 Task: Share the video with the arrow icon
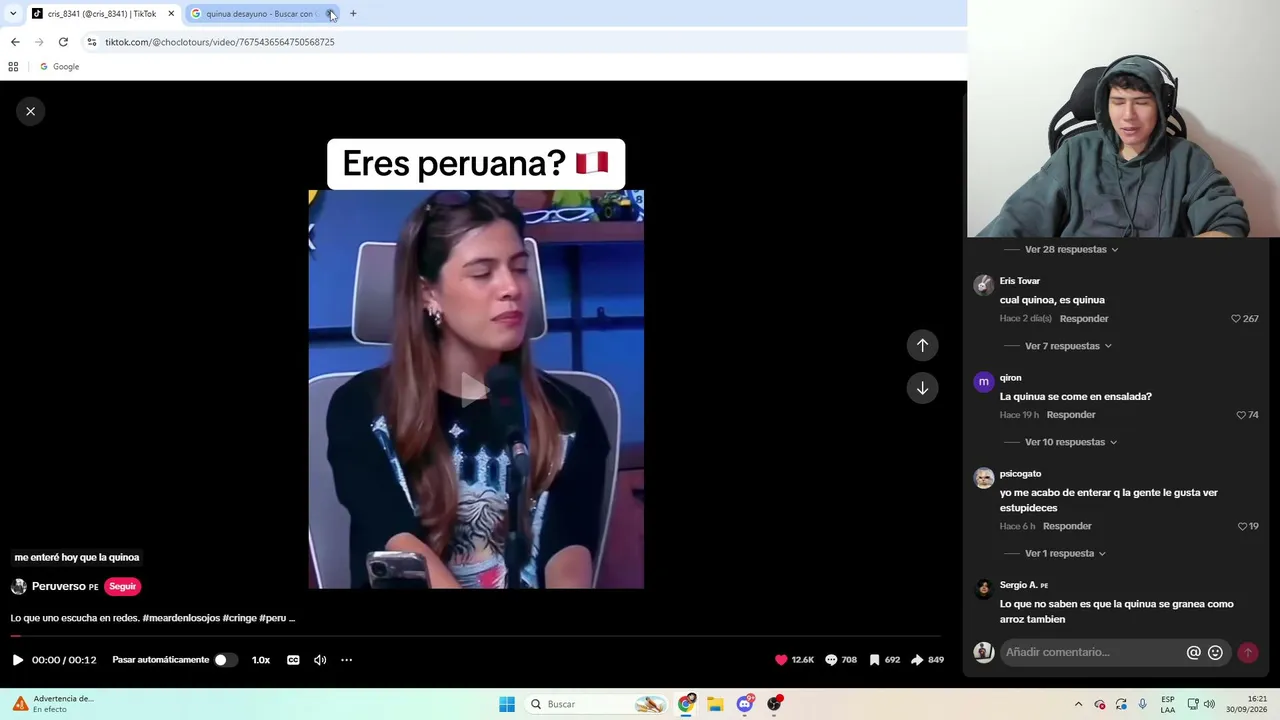(917, 660)
